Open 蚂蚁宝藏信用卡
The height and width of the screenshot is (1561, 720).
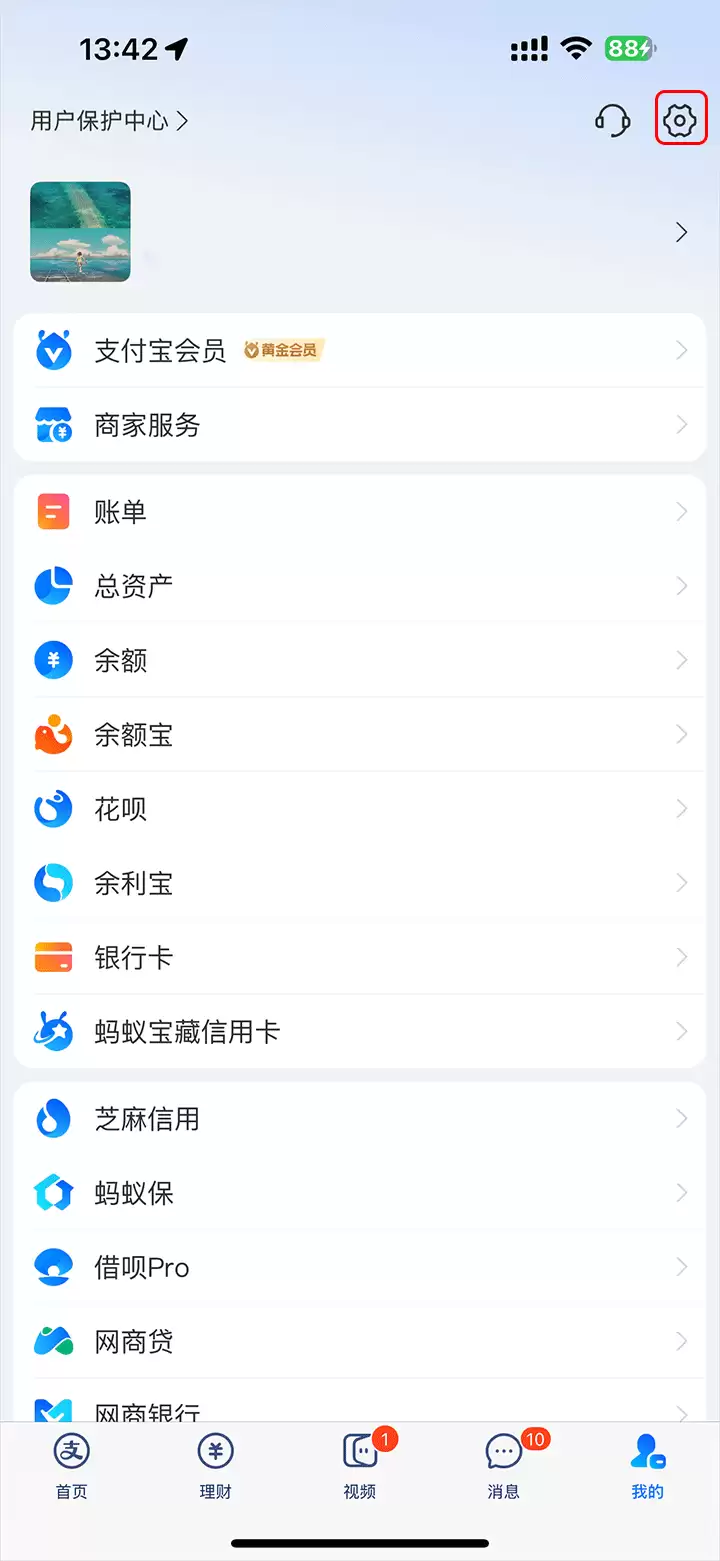(360, 1031)
